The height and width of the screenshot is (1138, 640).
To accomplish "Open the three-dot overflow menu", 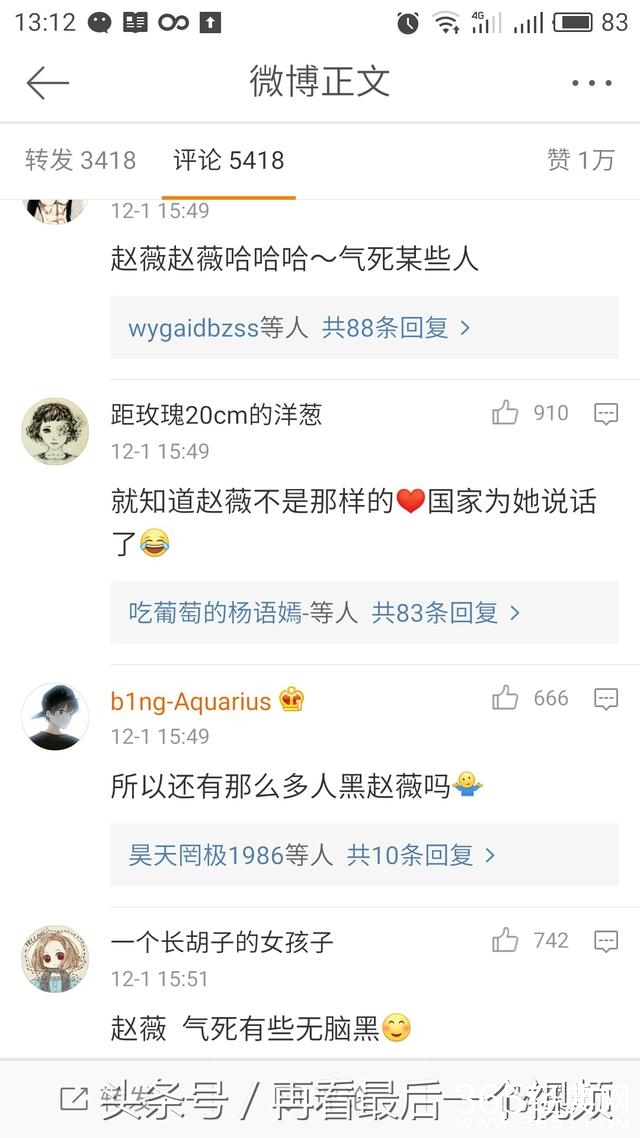I will (x=591, y=83).
